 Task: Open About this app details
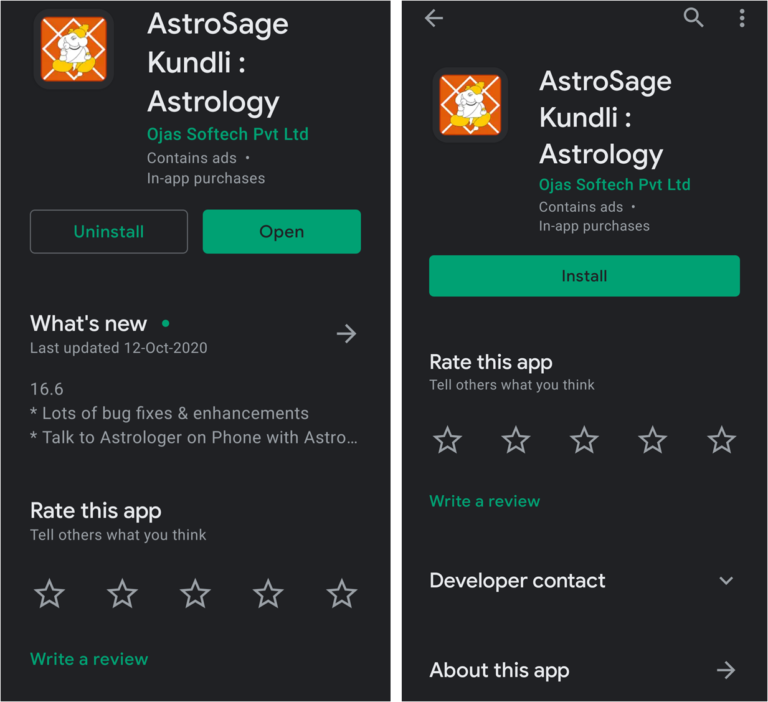[726, 670]
